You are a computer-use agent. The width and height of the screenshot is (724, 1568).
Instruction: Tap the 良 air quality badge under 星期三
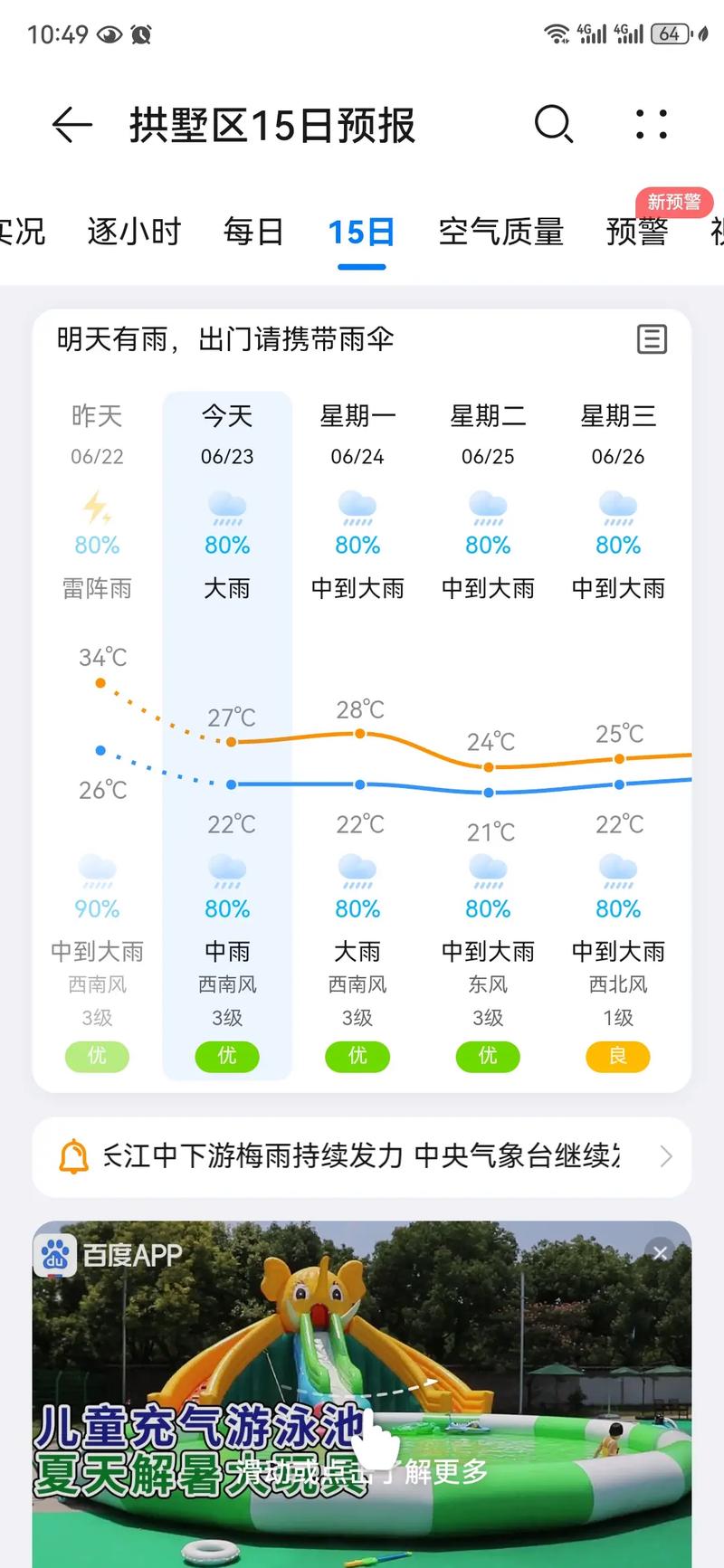[x=617, y=1056]
